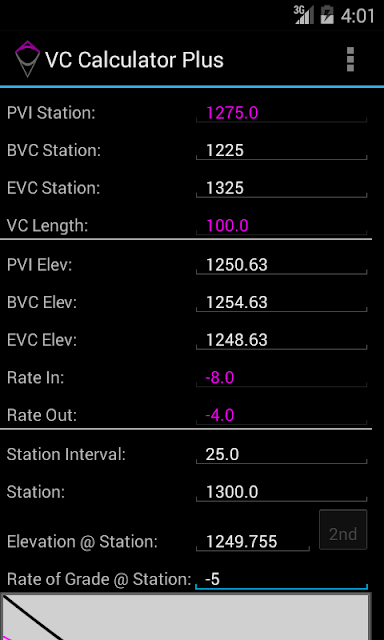This screenshot has width=384, height=640.
Task: Edit the PVI Elev field
Action: (282, 264)
